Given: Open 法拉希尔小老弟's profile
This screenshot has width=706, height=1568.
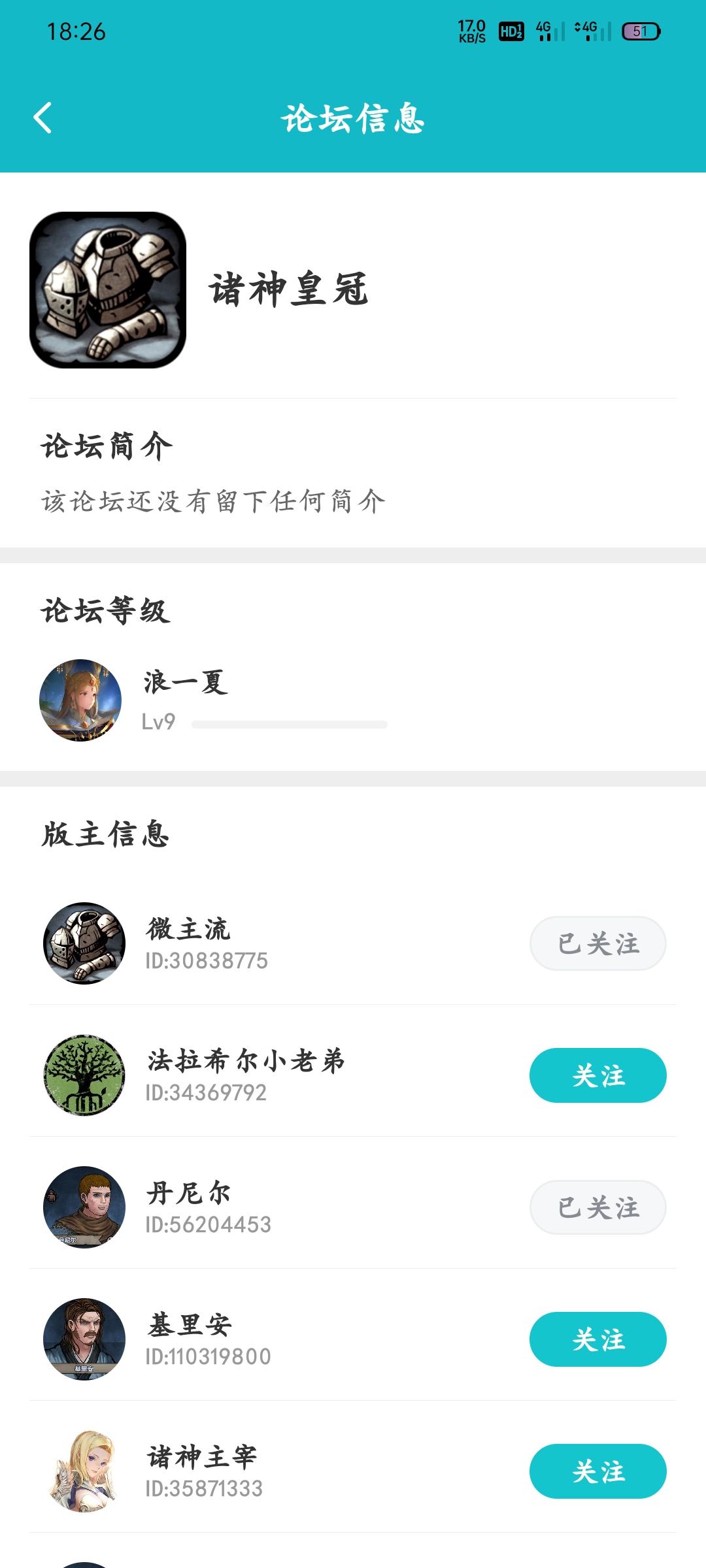Looking at the screenshot, I should [x=84, y=1075].
